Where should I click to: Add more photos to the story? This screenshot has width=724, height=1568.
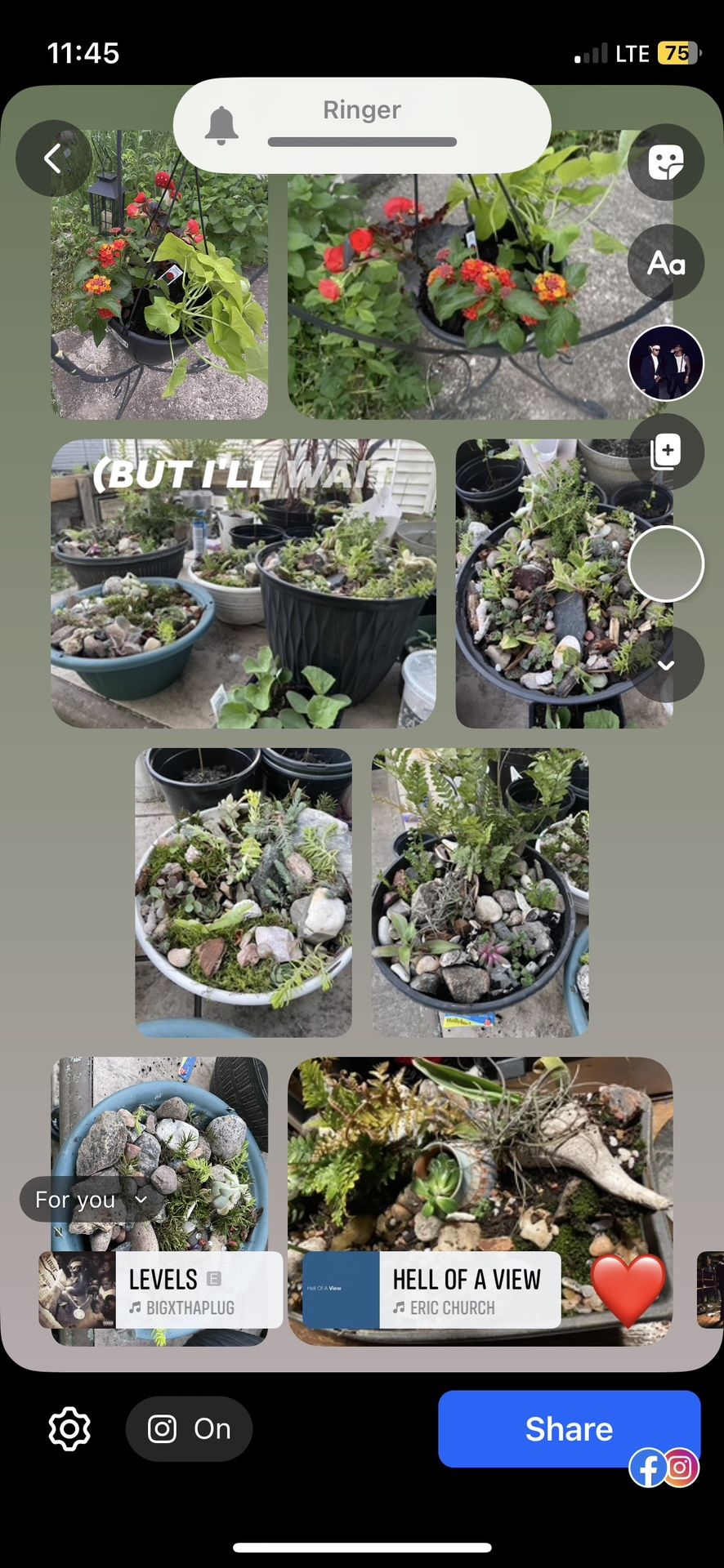(x=665, y=451)
